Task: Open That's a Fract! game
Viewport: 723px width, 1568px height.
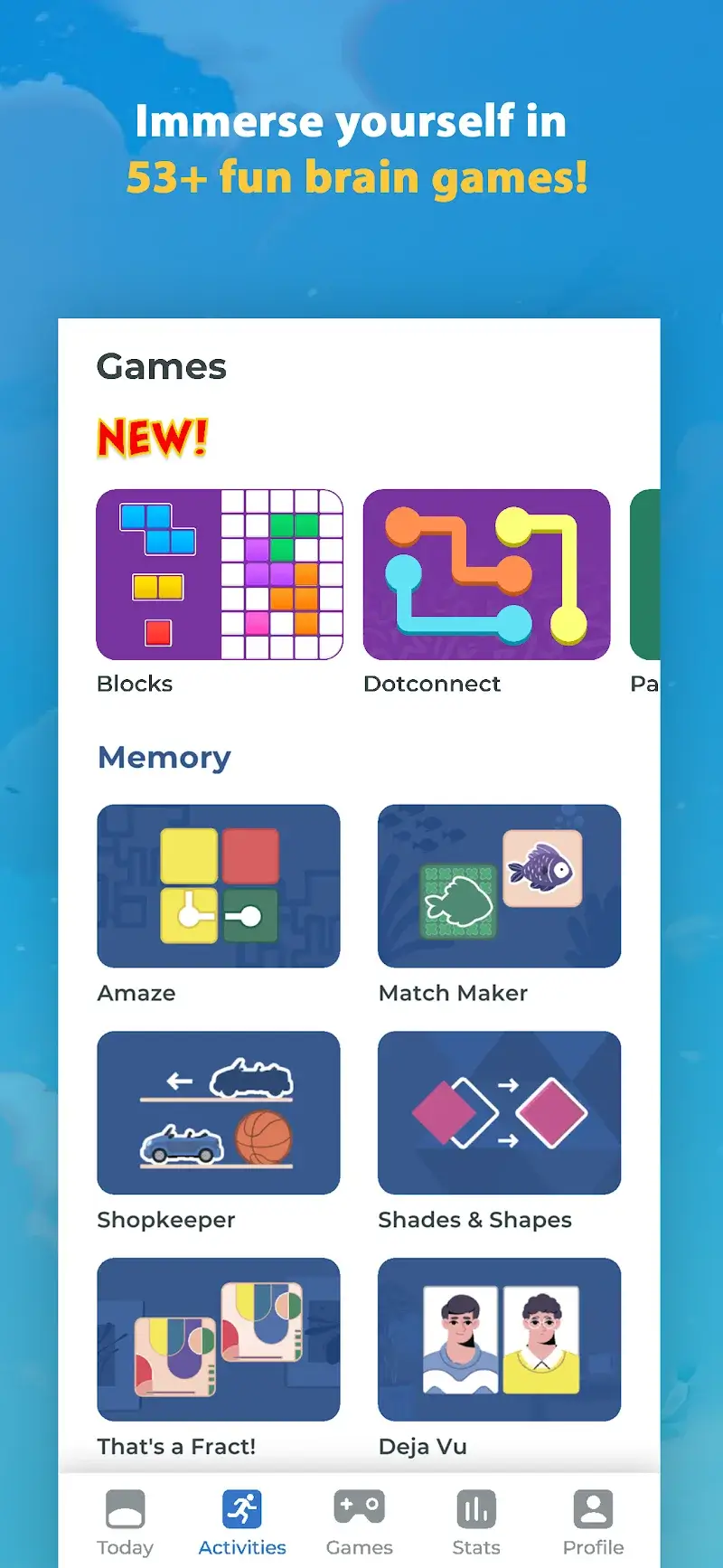Action: [x=218, y=1340]
